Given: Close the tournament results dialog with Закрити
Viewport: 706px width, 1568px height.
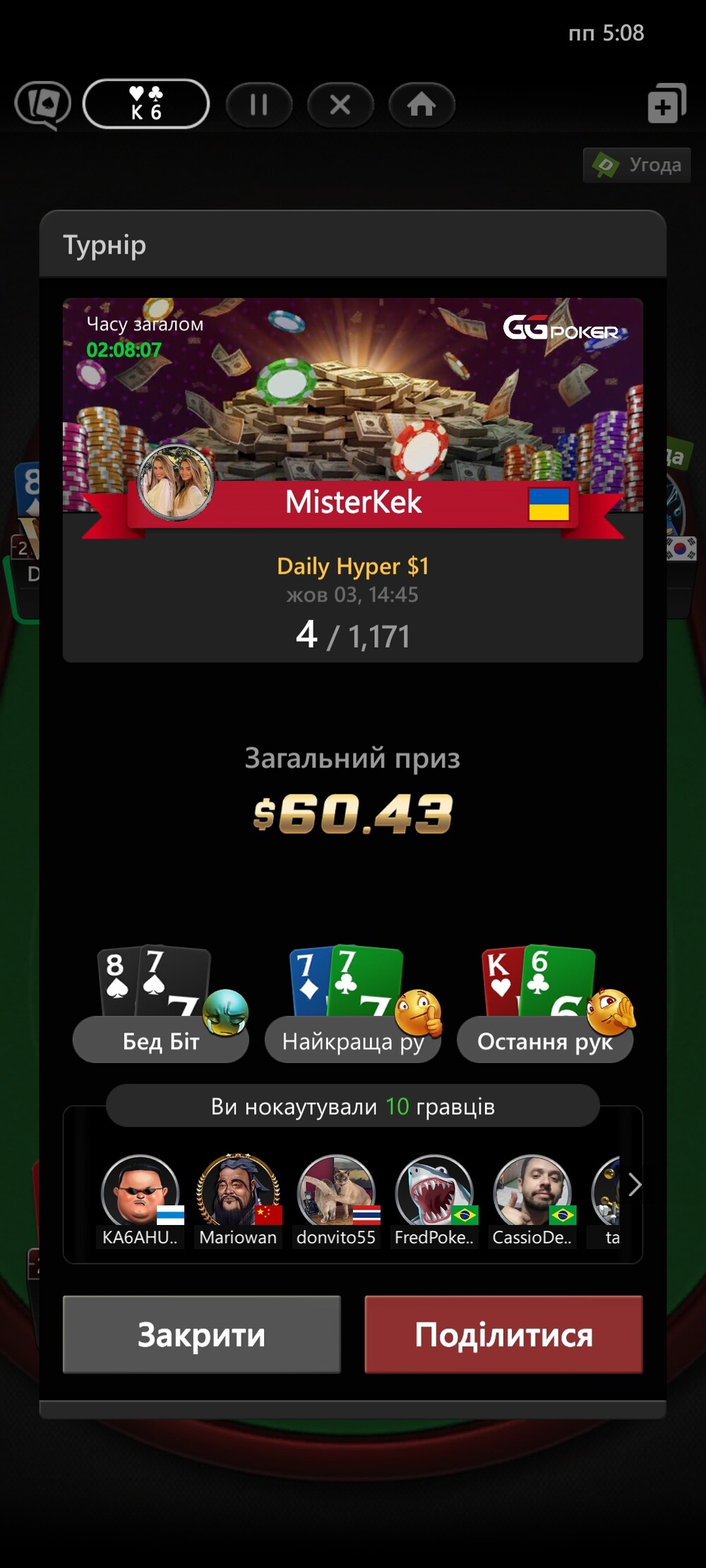Looking at the screenshot, I should coord(201,1334).
